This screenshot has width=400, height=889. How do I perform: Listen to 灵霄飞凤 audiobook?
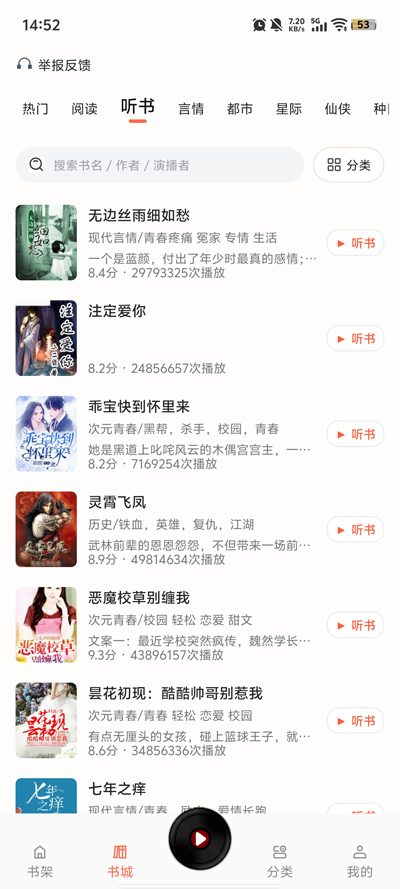pyautogui.click(x=355, y=530)
